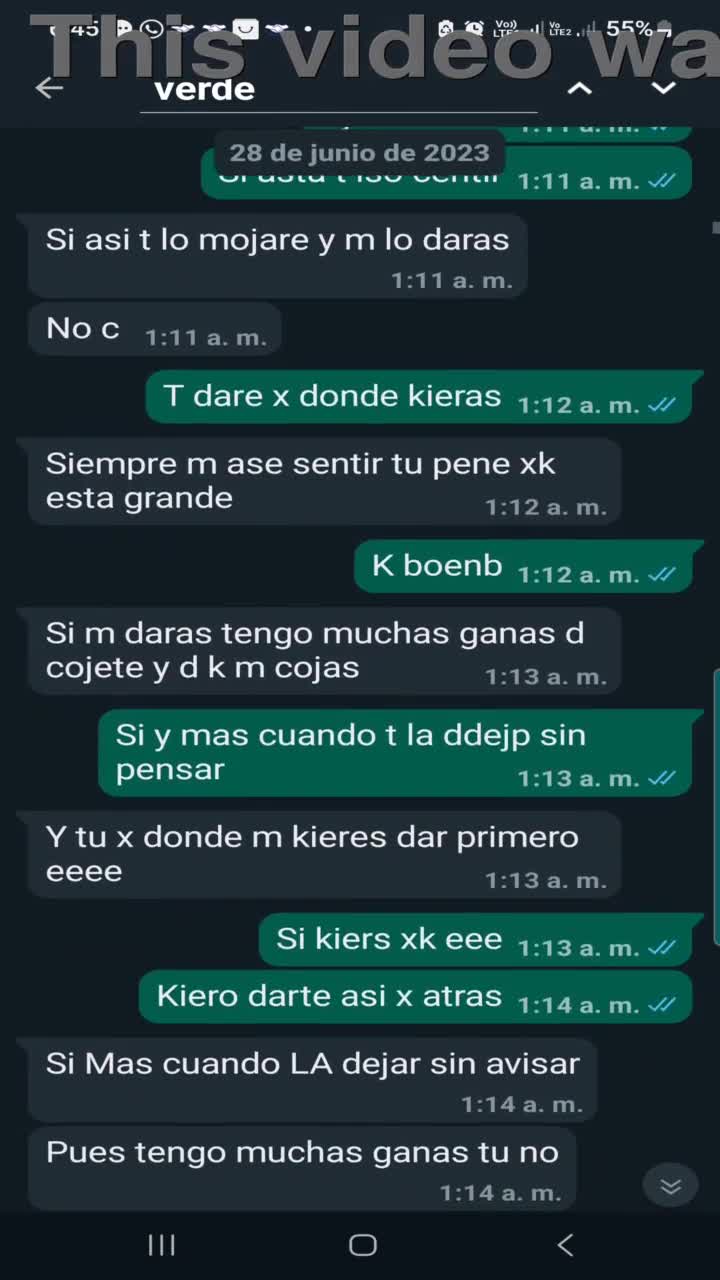
Task: Jump to the previous search match
Action: pos(580,89)
